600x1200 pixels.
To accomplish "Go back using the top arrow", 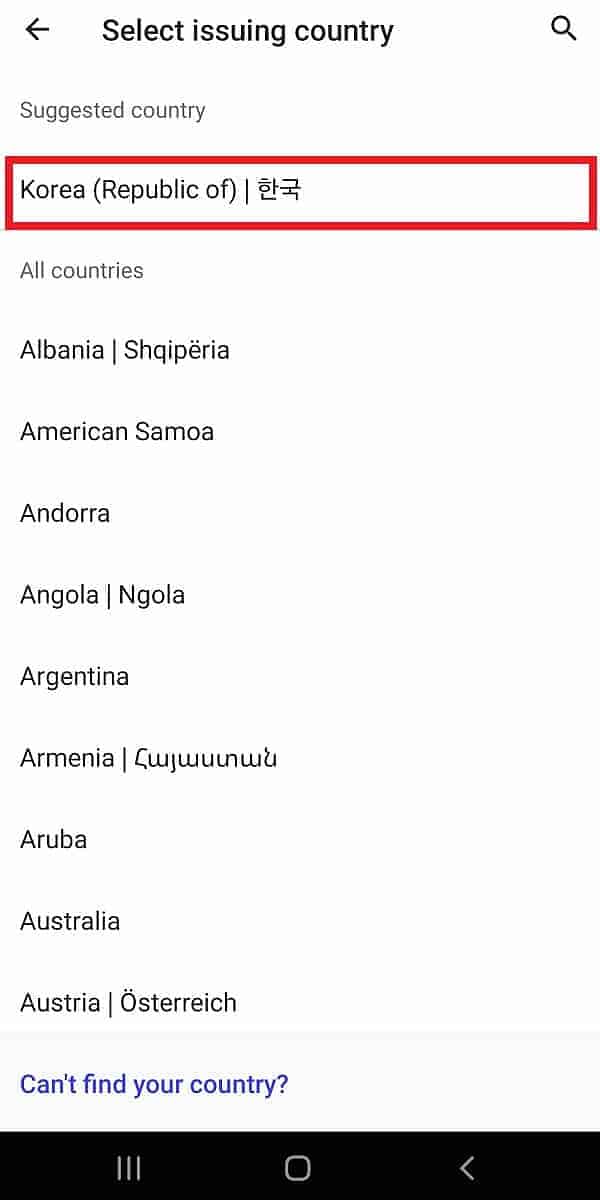I will [37, 30].
